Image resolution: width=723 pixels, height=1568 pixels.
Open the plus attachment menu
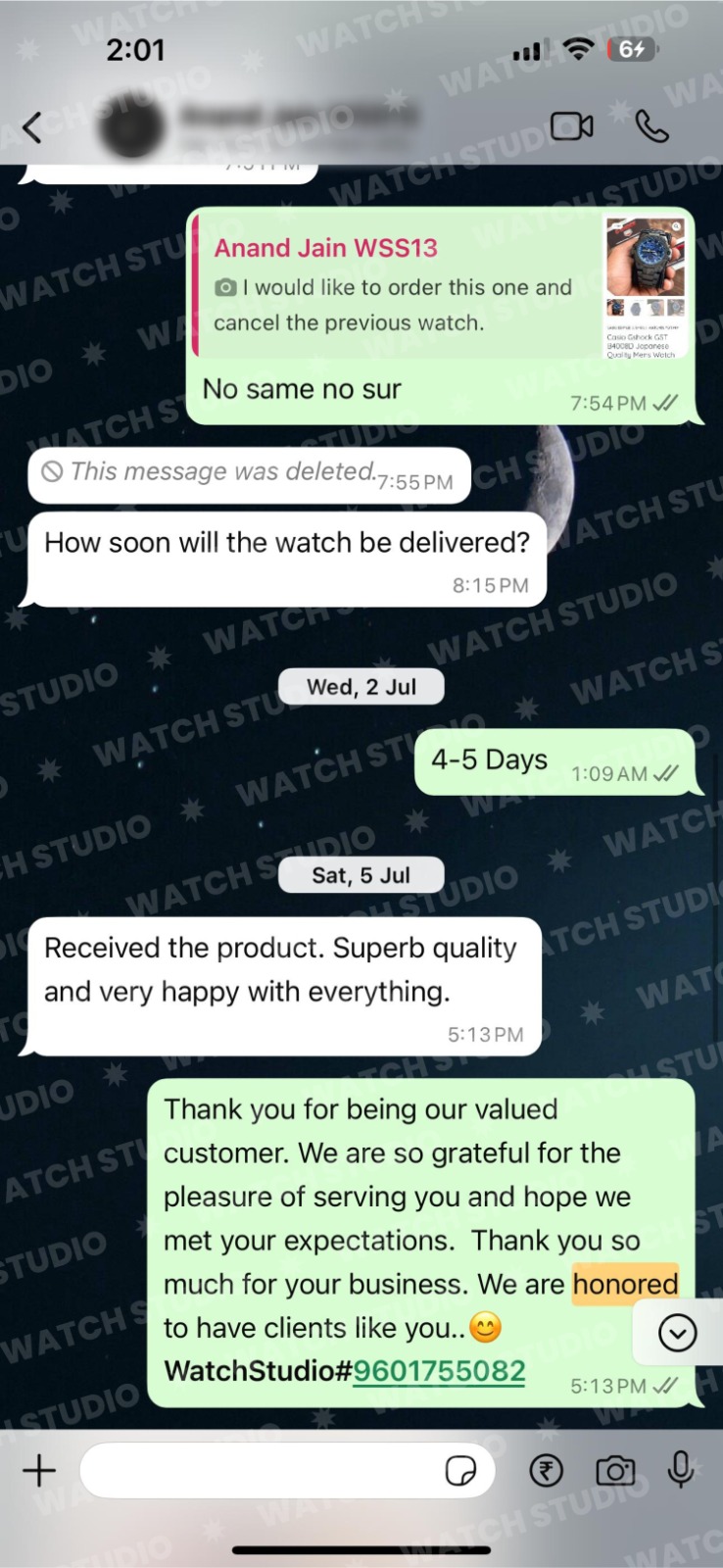click(39, 1470)
